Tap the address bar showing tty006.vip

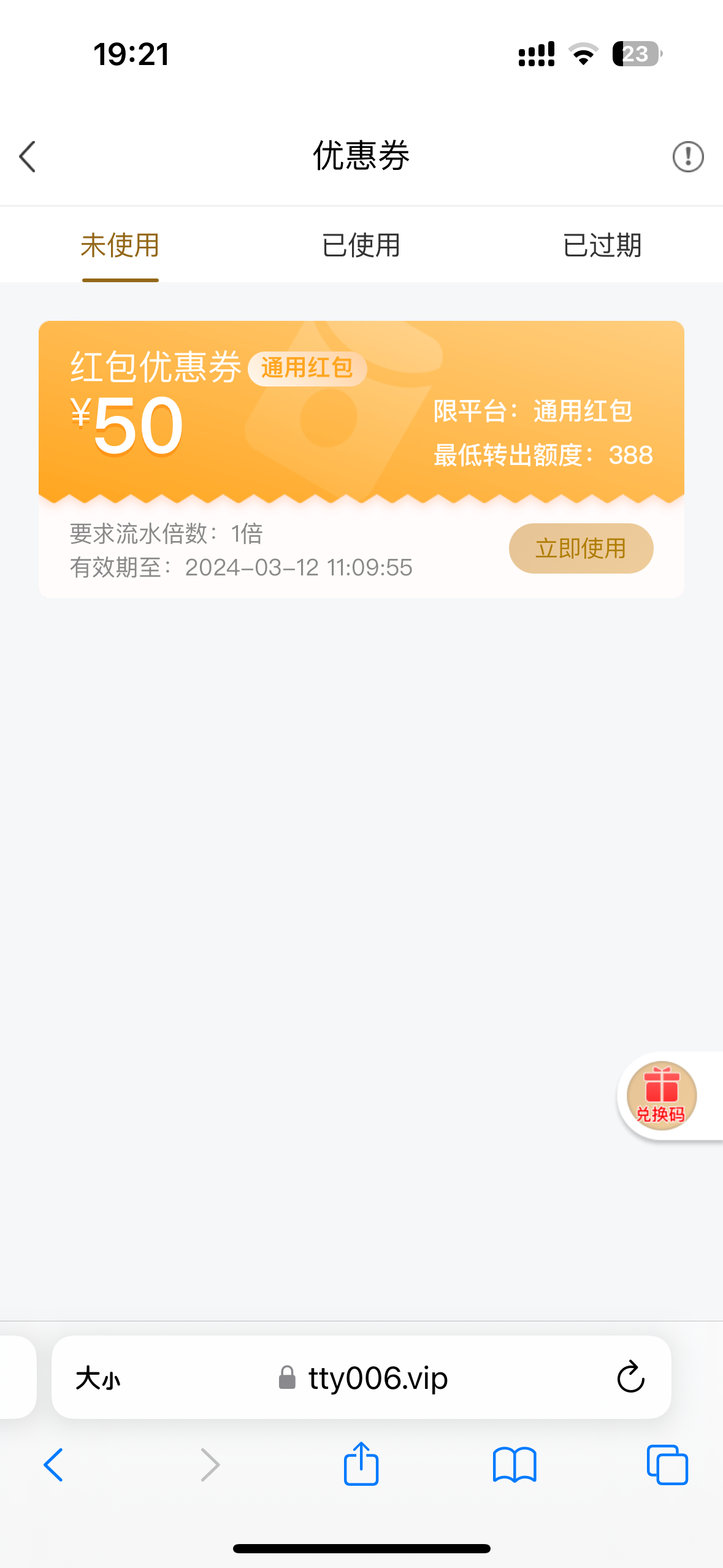point(377,1377)
